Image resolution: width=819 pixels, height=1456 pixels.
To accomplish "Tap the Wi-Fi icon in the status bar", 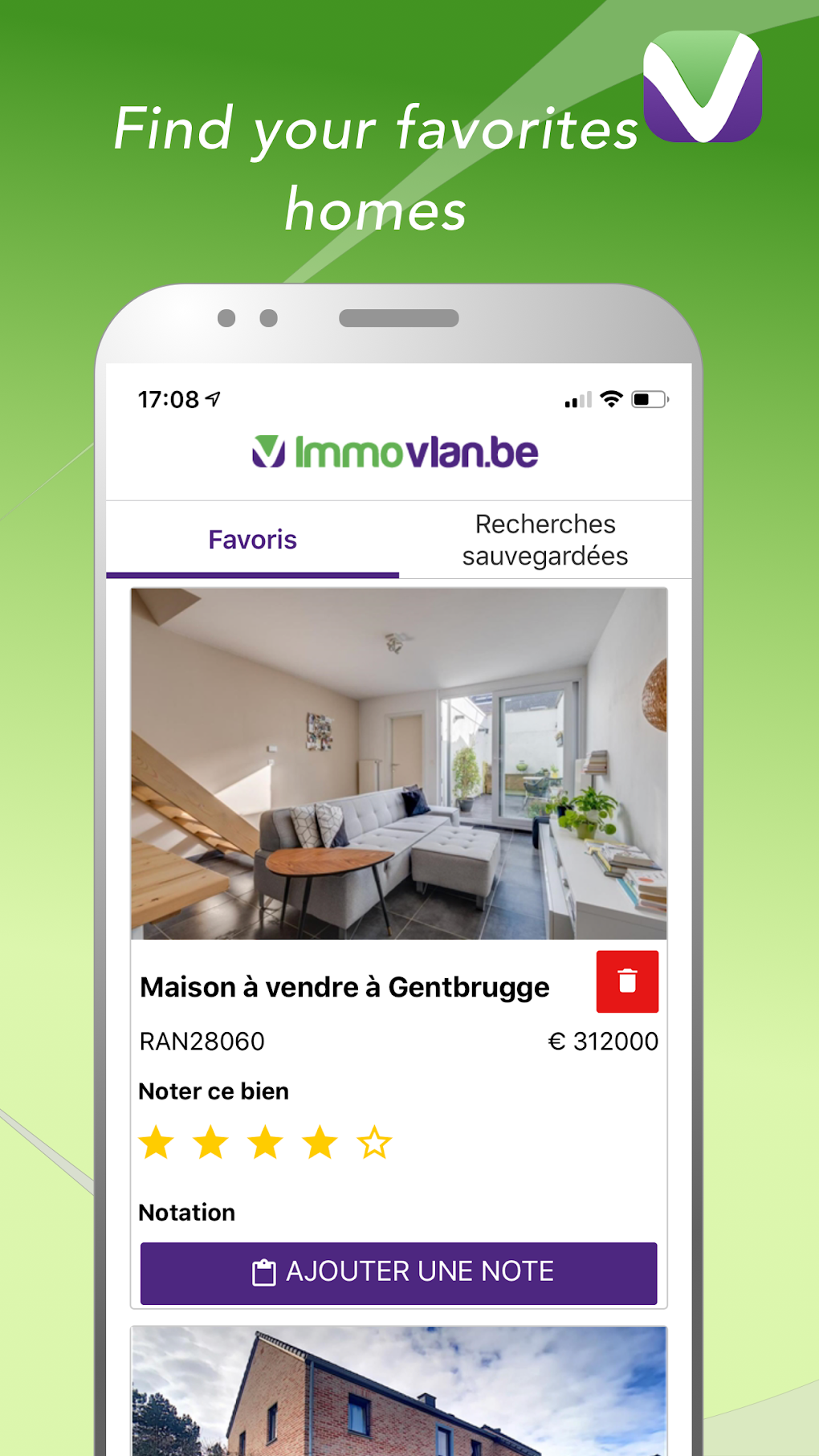I will click(x=610, y=398).
